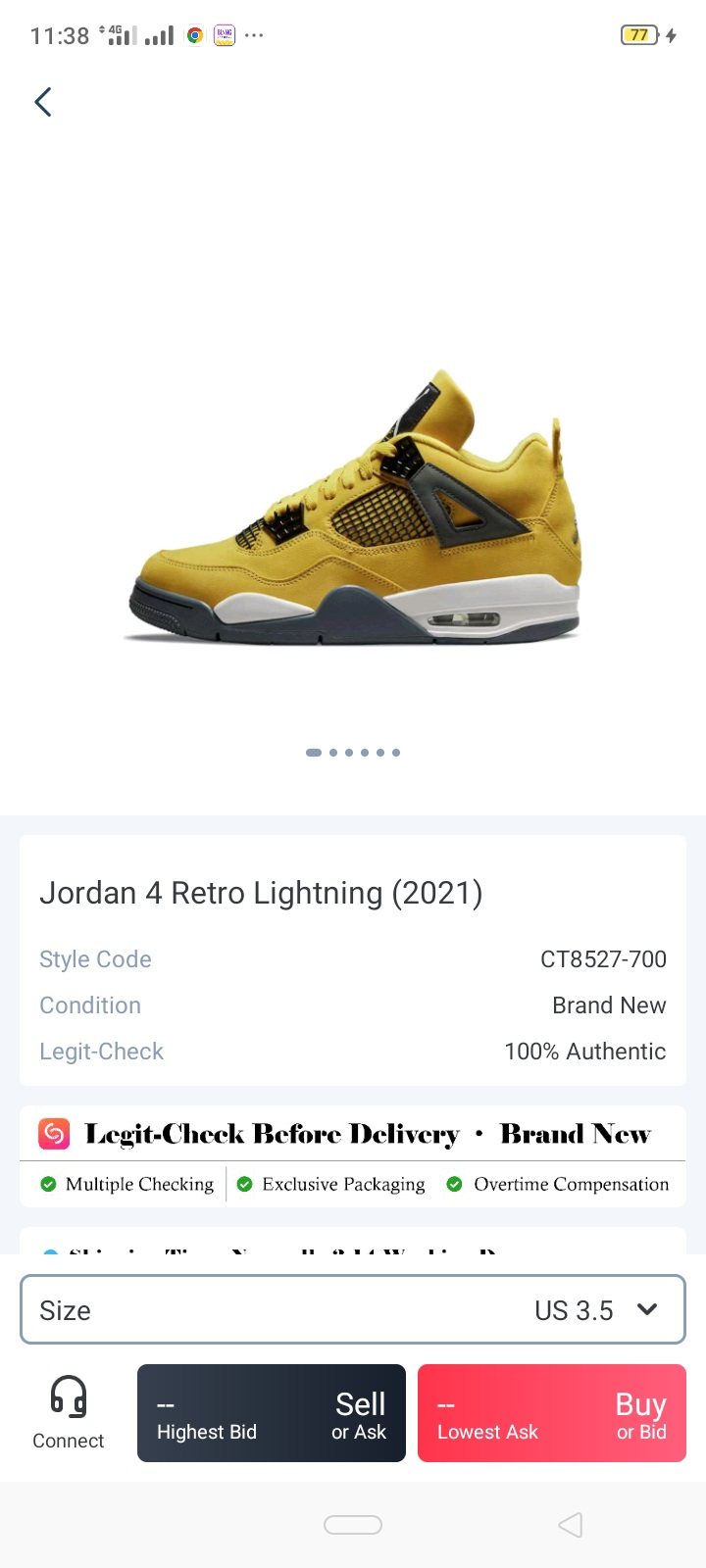
Task: Go back using the top-left arrow
Action: 43,102
